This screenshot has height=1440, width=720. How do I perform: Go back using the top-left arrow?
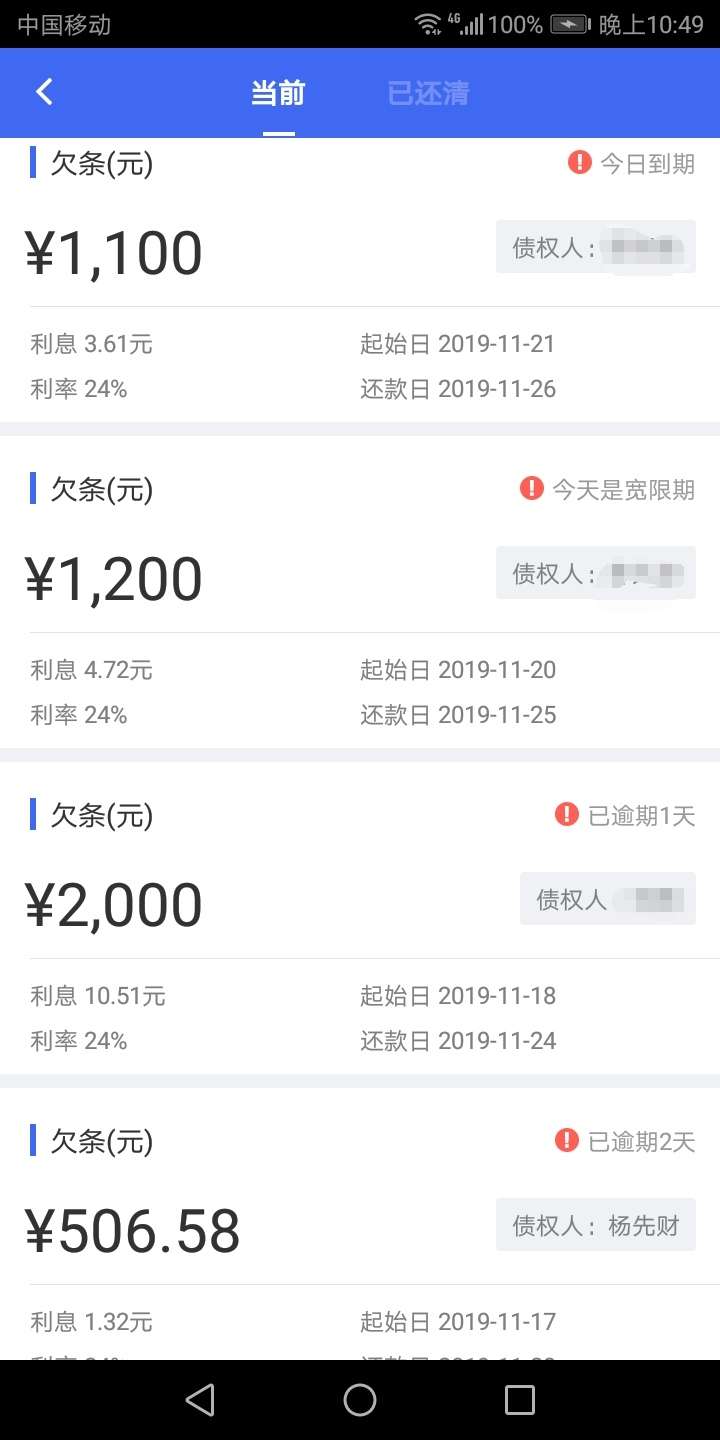pyautogui.click(x=44, y=92)
